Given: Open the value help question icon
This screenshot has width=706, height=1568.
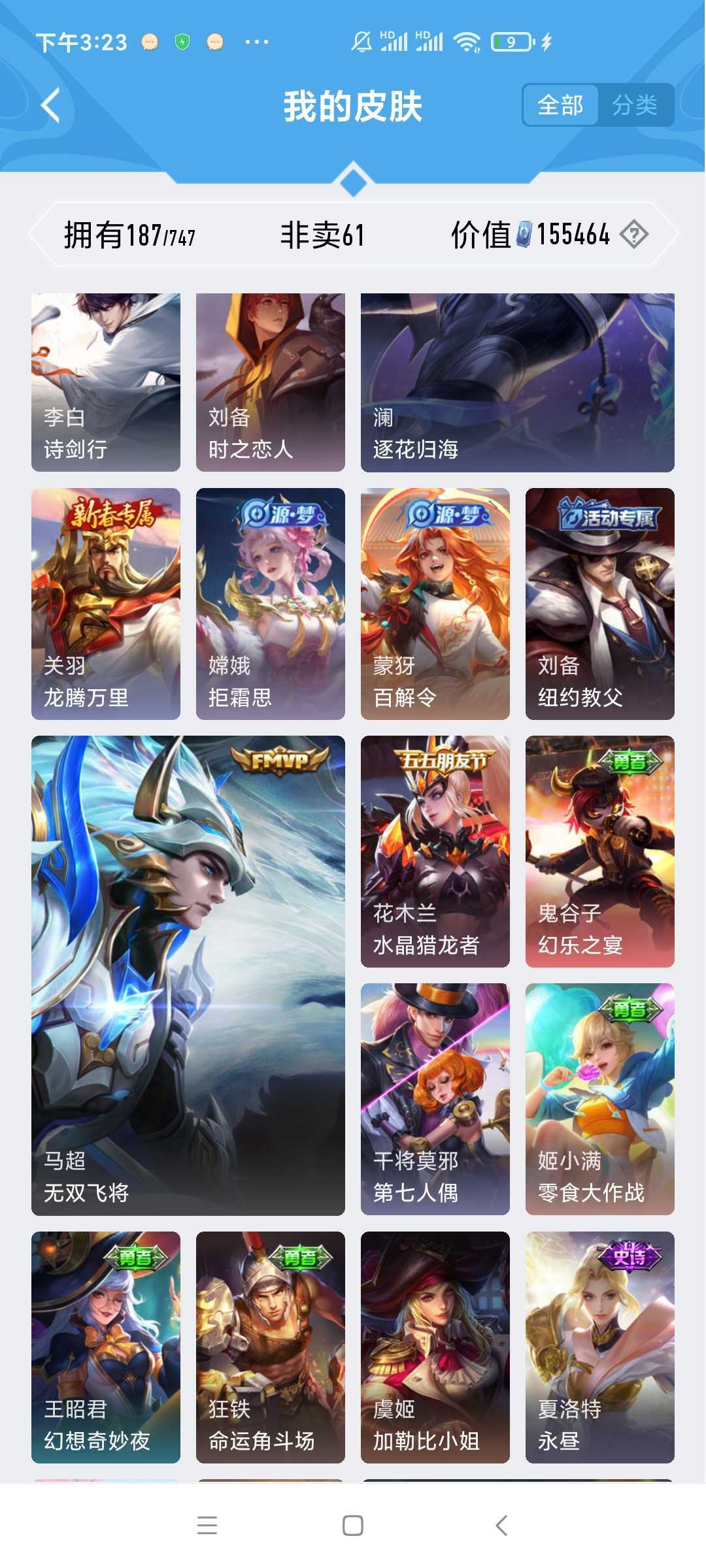Looking at the screenshot, I should coord(633,234).
